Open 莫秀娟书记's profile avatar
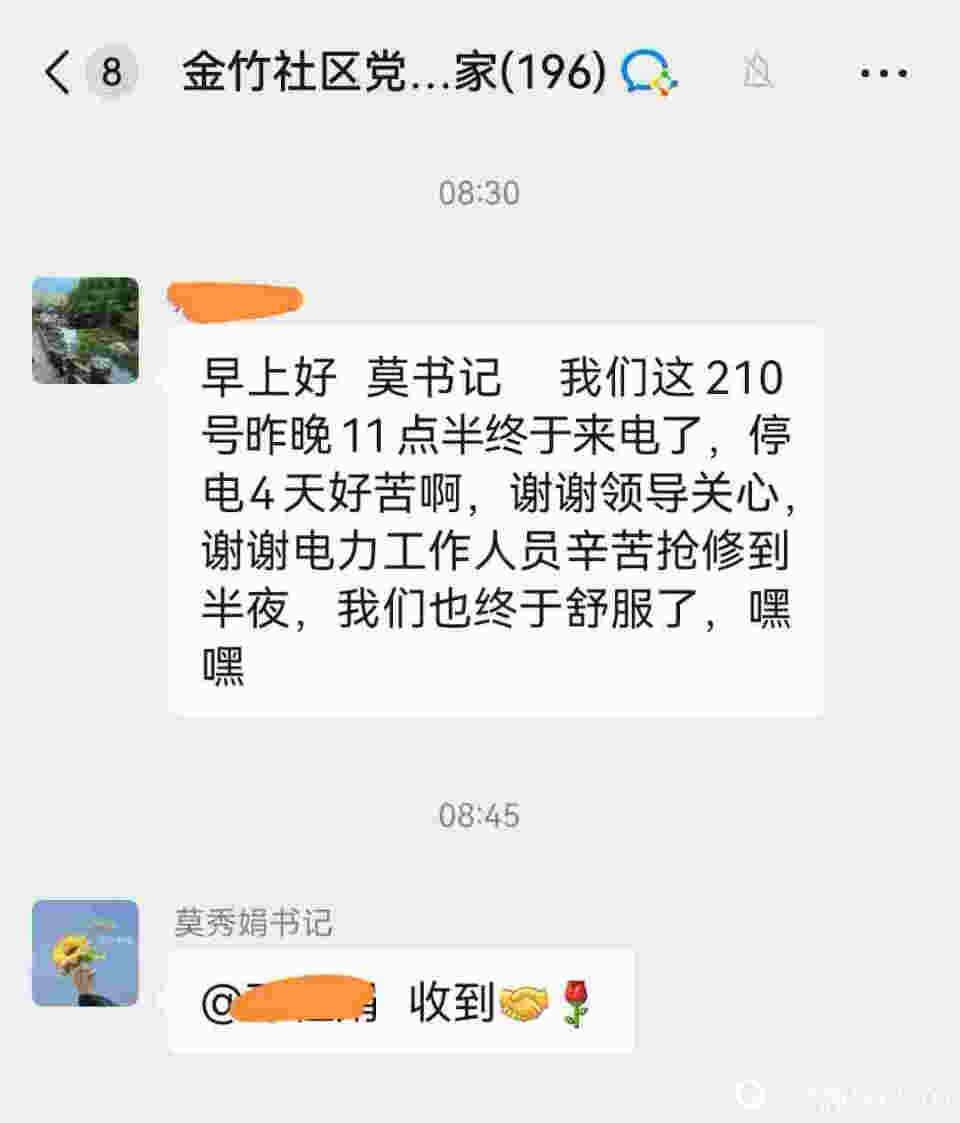The height and width of the screenshot is (1123, 960). 85,952
